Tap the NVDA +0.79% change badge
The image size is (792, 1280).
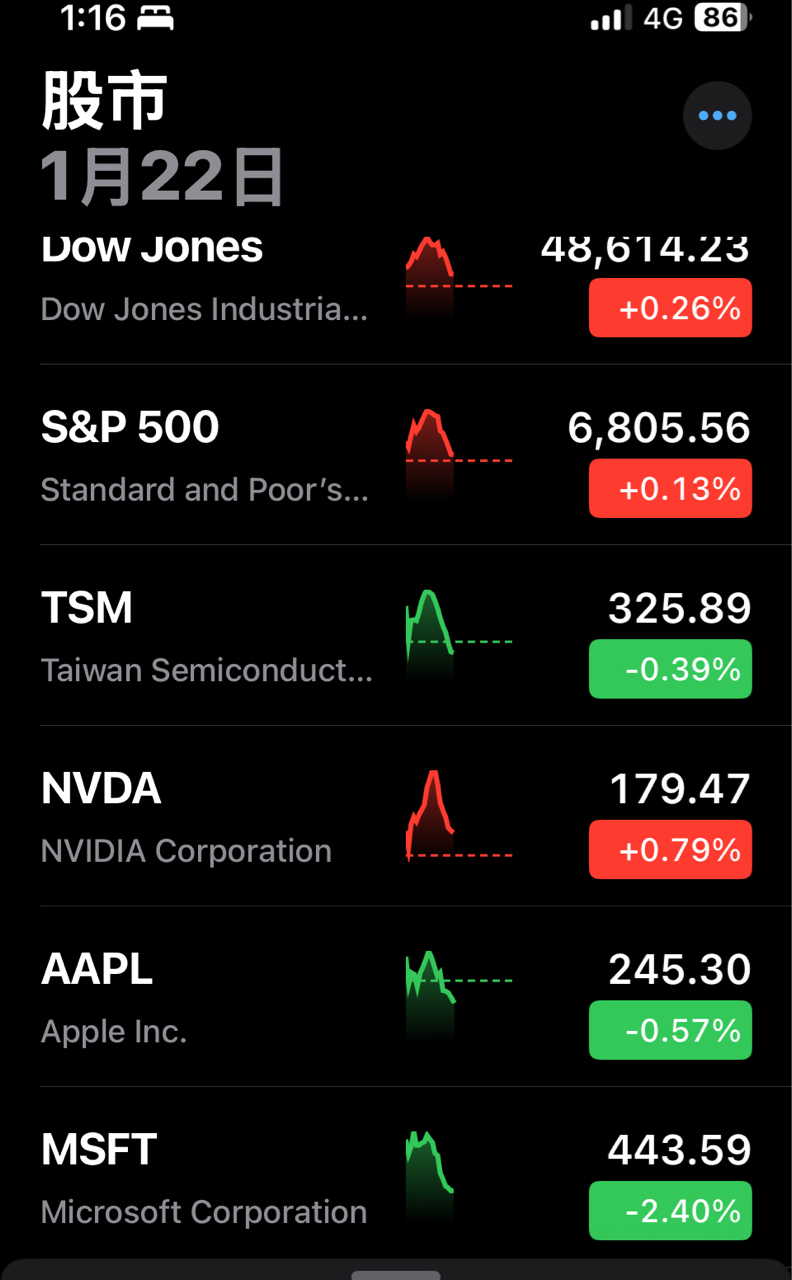tap(670, 850)
